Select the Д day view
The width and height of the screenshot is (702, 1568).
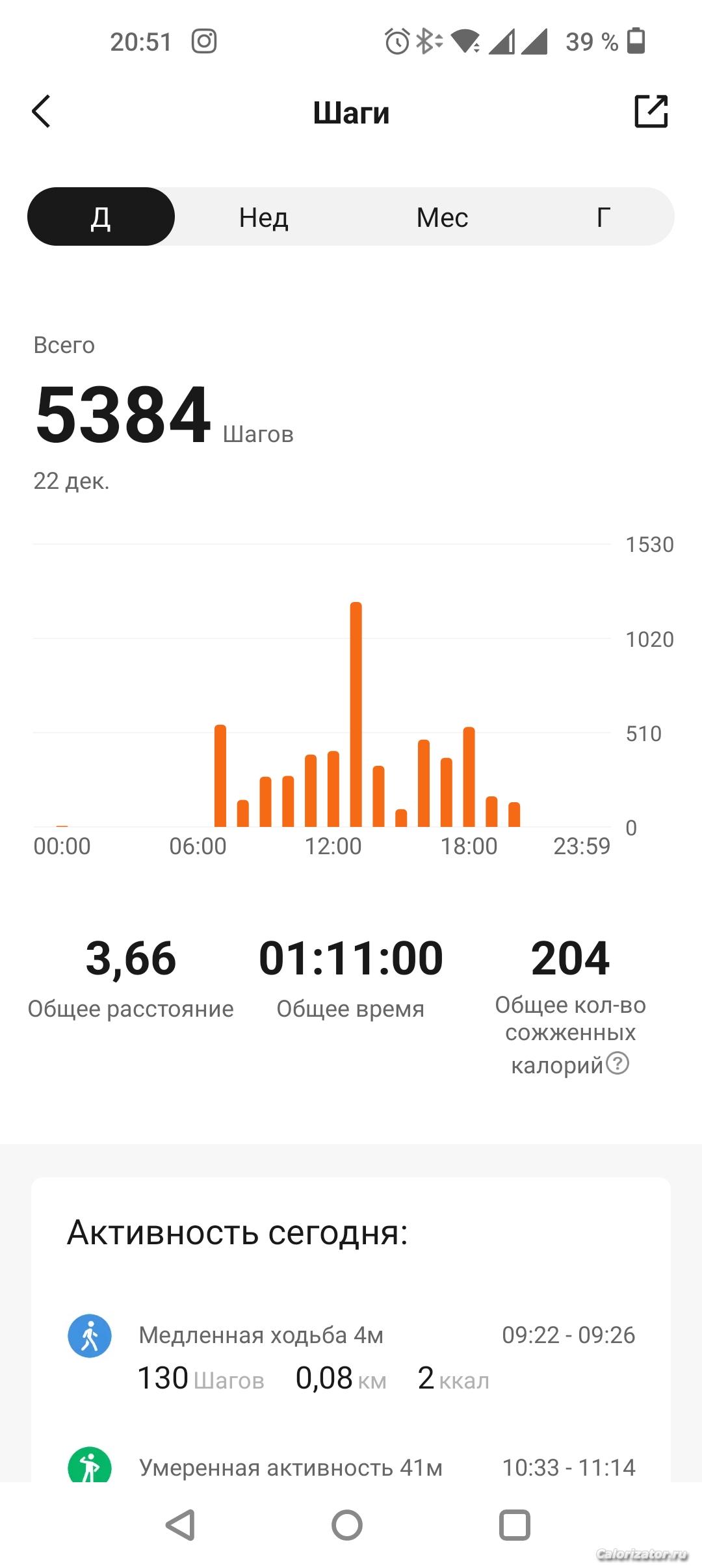coord(101,217)
